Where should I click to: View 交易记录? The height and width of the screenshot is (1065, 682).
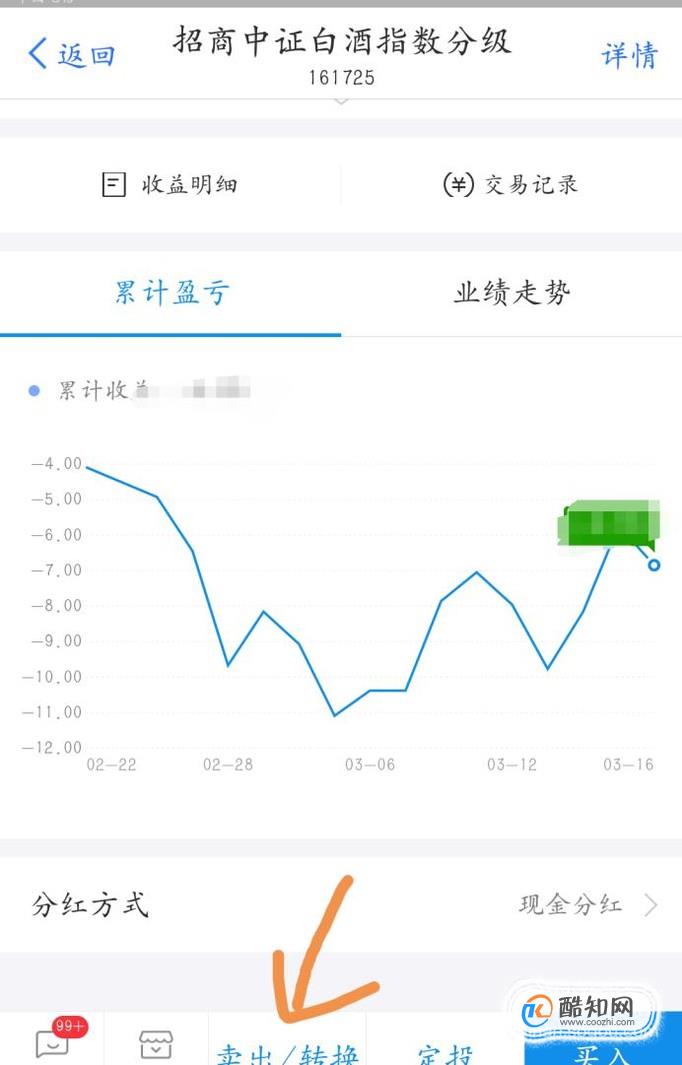click(x=510, y=185)
